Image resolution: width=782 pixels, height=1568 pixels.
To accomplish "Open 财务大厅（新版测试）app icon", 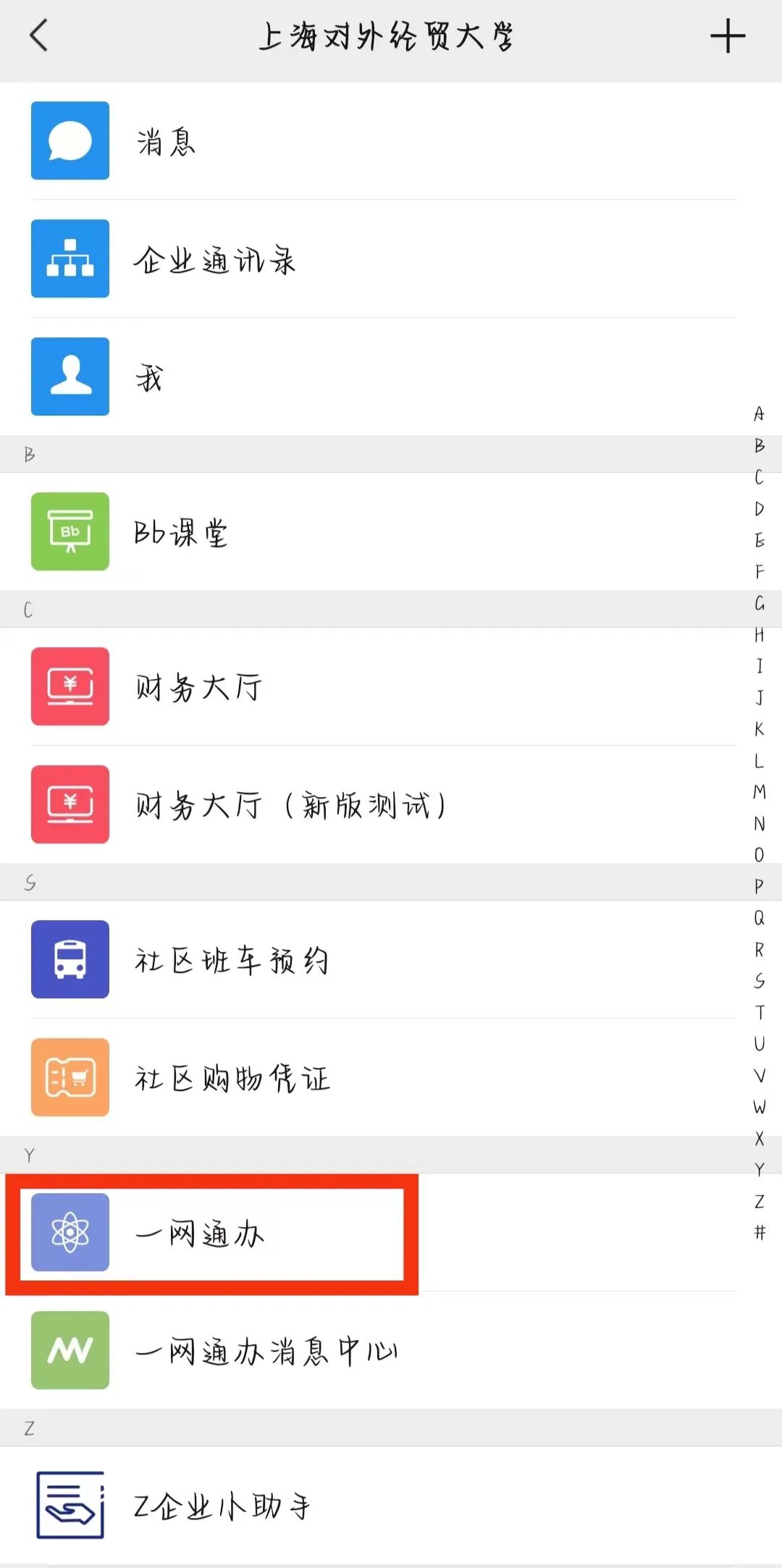I will click(70, 804).
